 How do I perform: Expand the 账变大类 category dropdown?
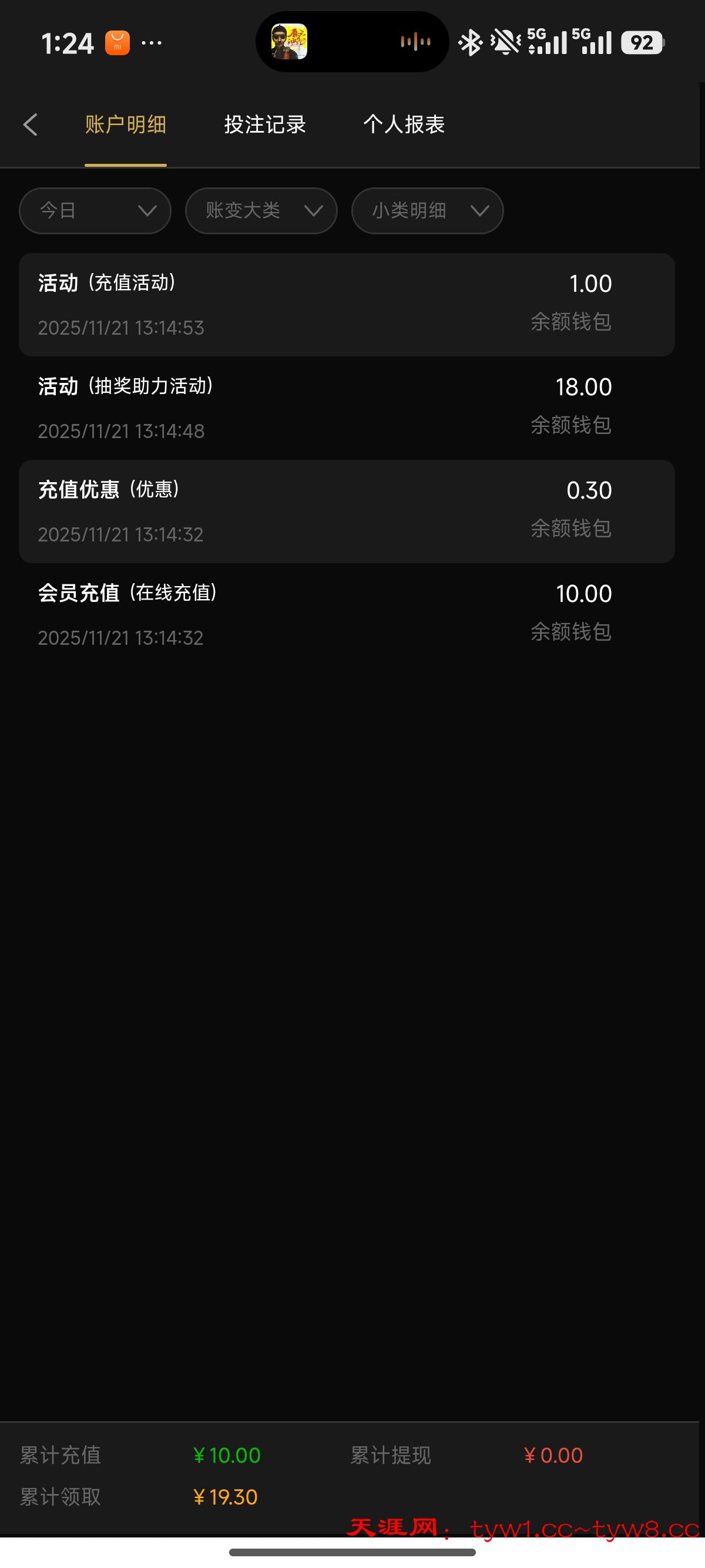261,211
